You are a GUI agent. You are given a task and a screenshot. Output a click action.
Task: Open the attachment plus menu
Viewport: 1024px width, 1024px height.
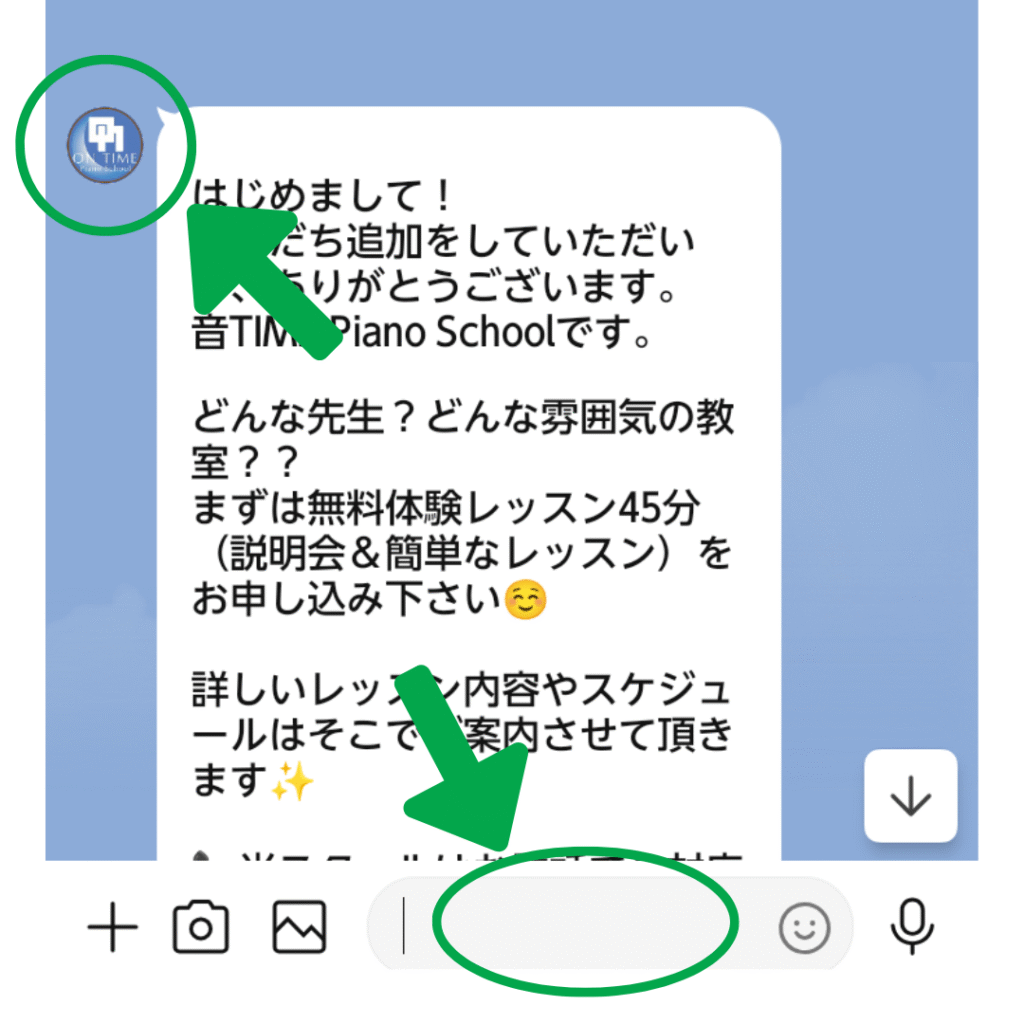112,930
